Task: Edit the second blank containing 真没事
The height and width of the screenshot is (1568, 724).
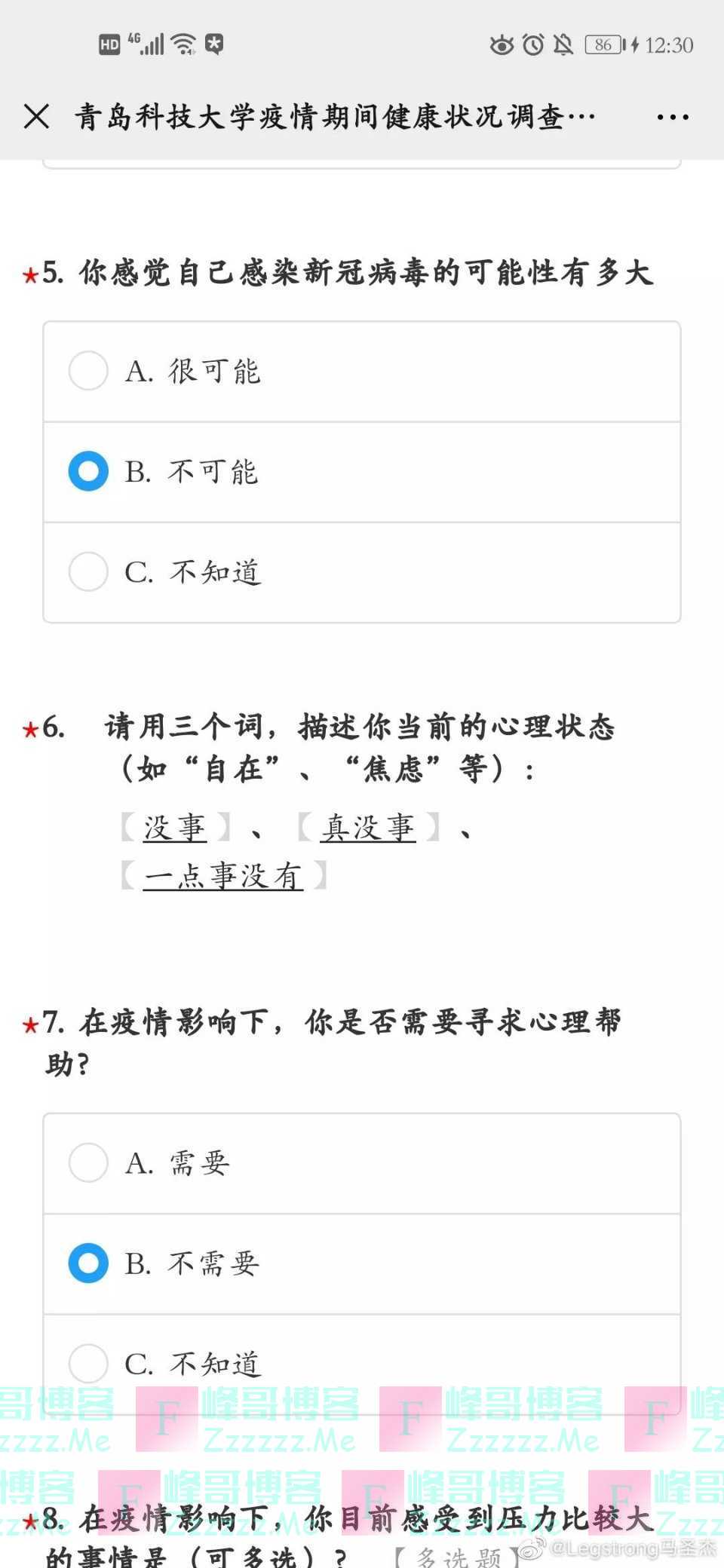Action: click(367, 828)
